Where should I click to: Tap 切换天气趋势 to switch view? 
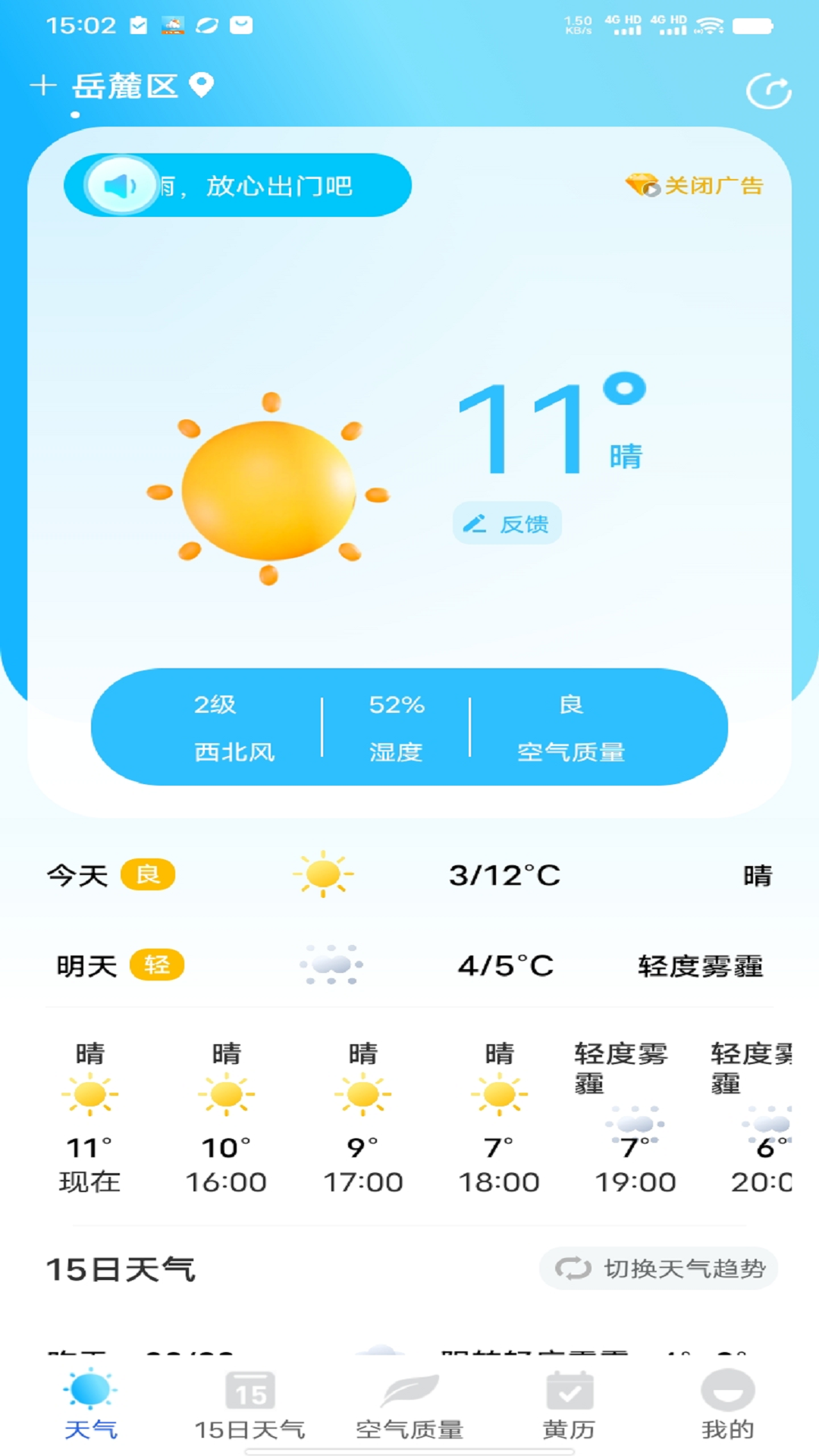[659, 1268]
